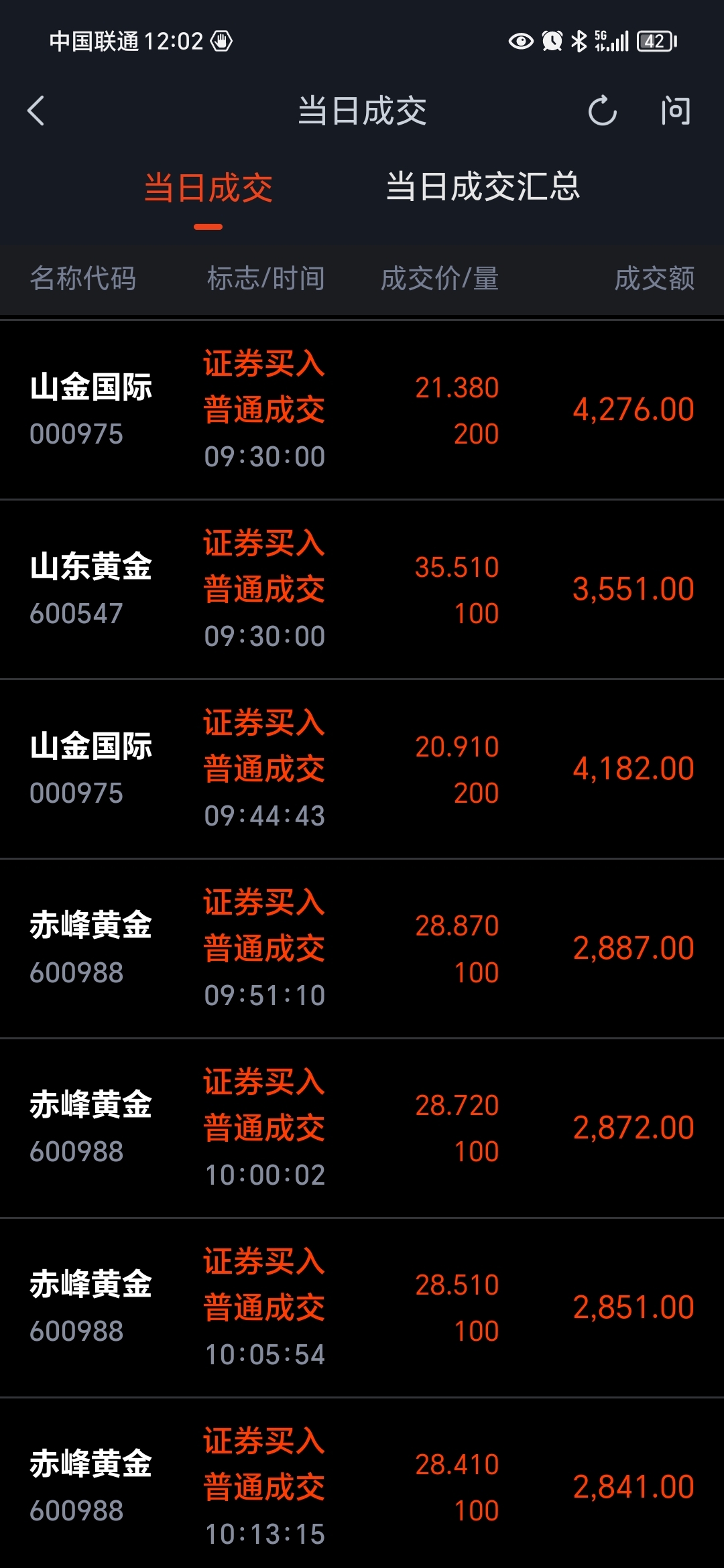
Task: Open 赤峰黄金 trade at 10:05:54
Action: 362,1308
